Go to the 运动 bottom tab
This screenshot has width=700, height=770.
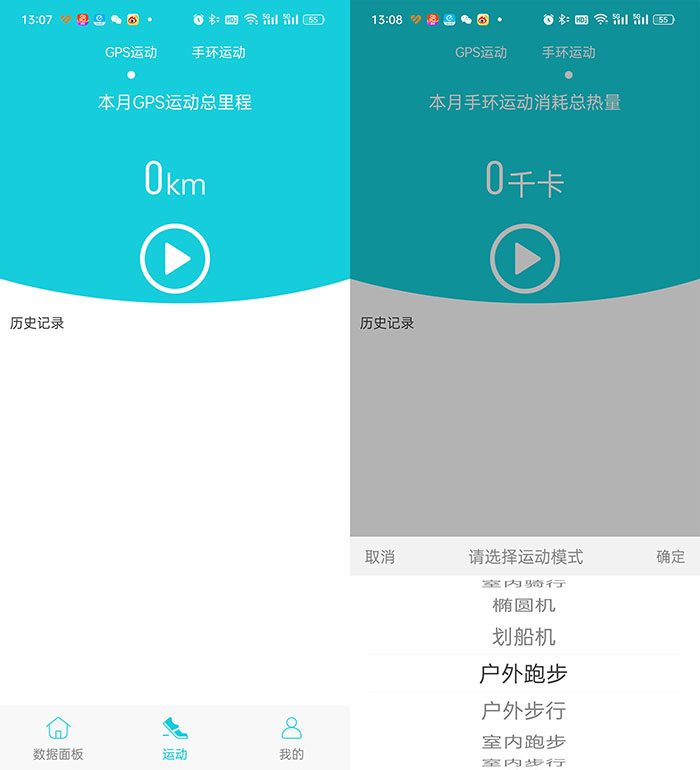pyautogui.click(x=175, y=738)
